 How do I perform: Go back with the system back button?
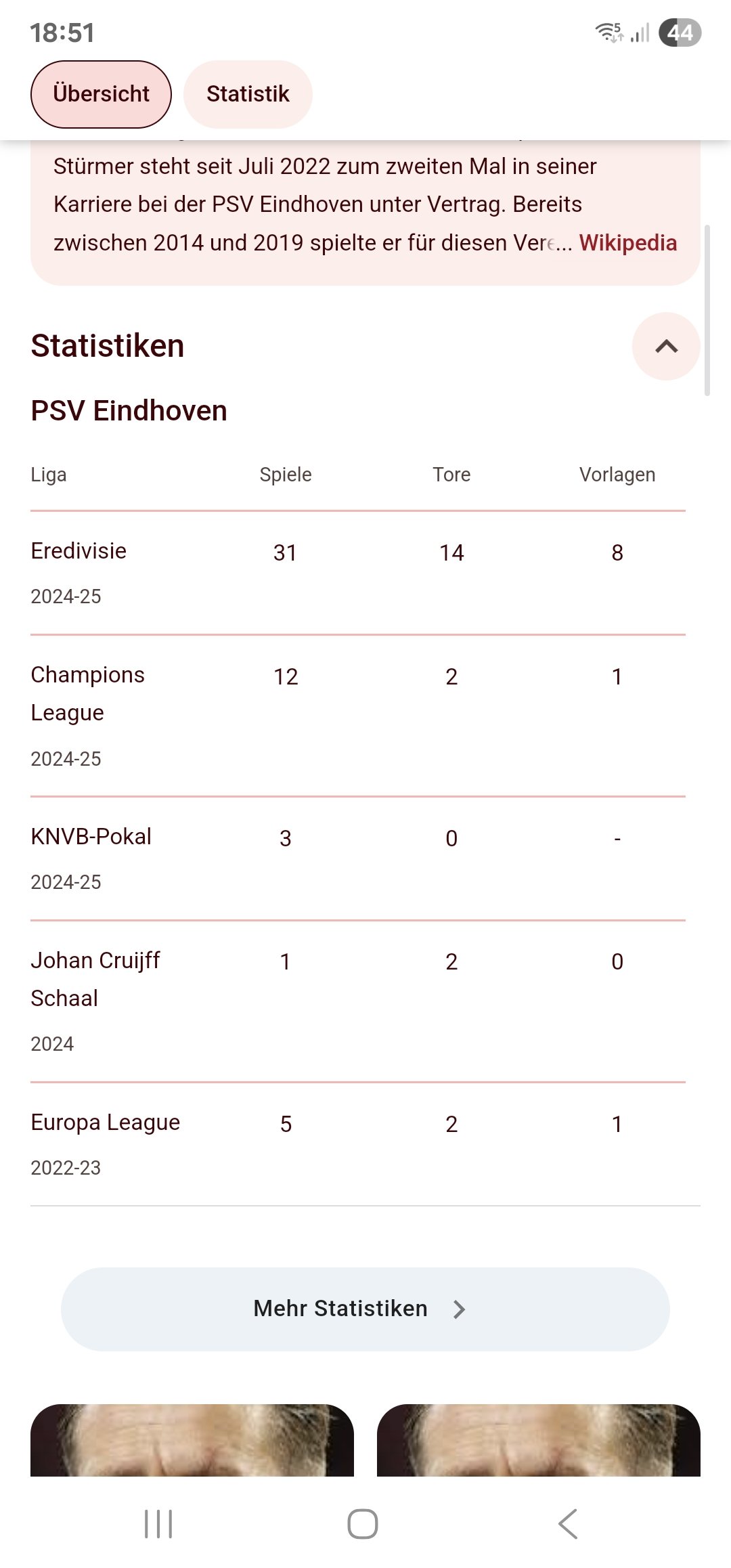568,1524
